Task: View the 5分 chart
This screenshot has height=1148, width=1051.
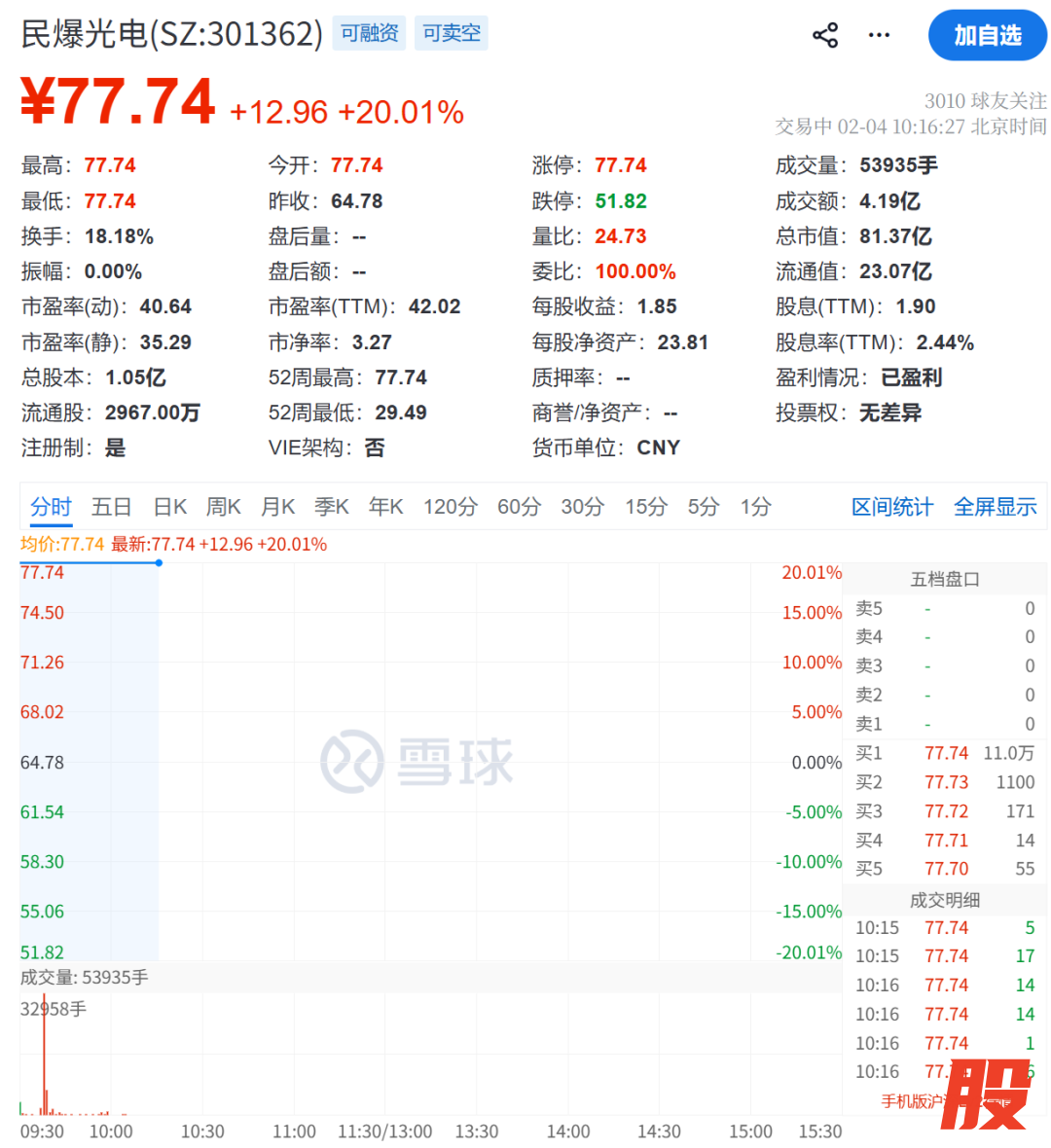Action: coord(703,507)
